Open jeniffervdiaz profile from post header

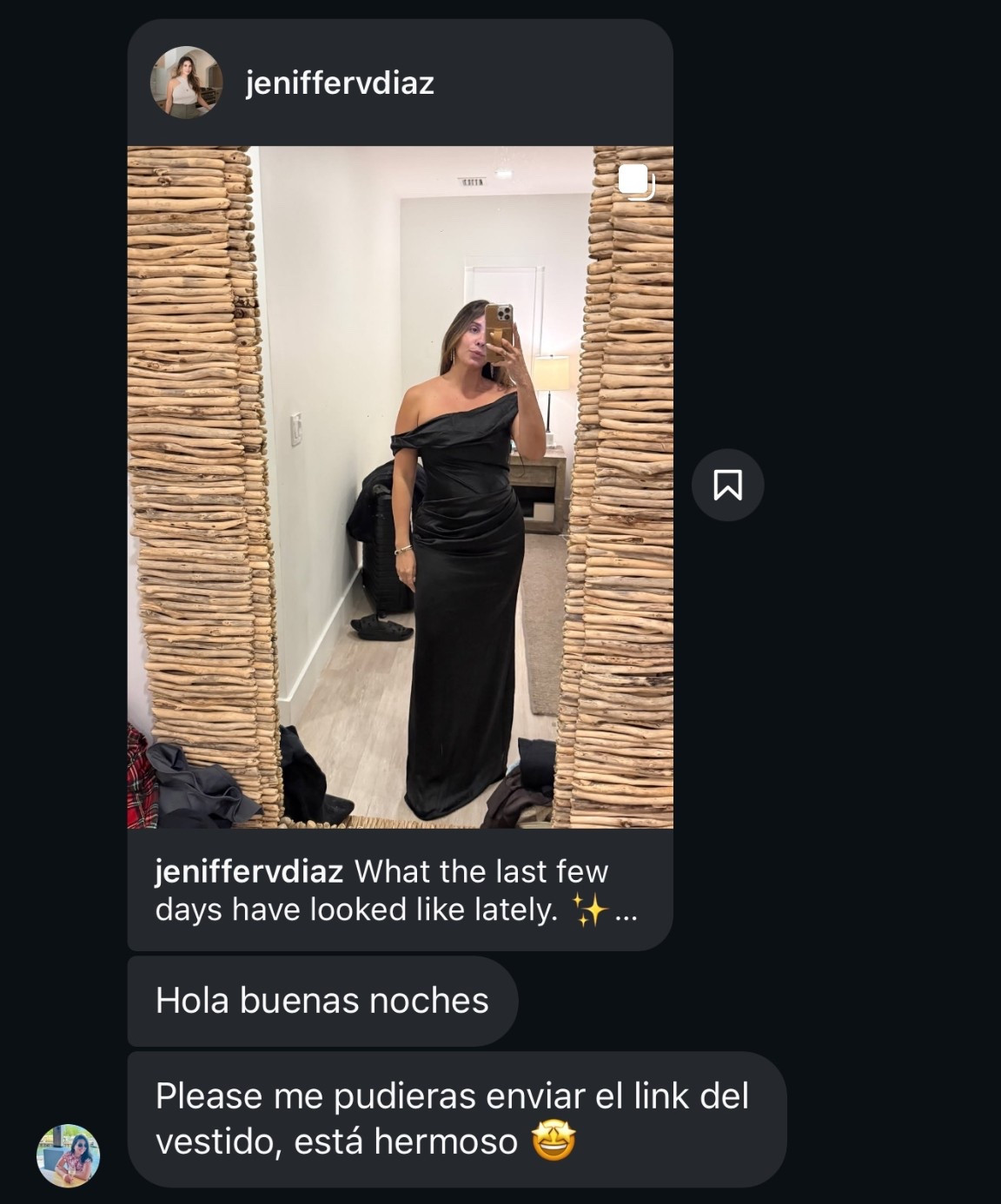point(339,83)
